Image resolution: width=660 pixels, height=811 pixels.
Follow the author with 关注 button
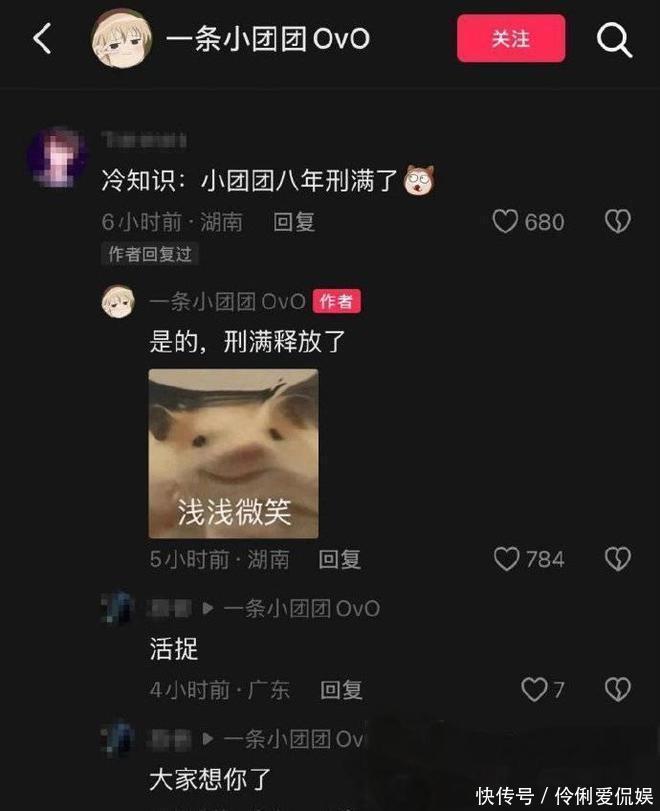click(x=510, y=39)
